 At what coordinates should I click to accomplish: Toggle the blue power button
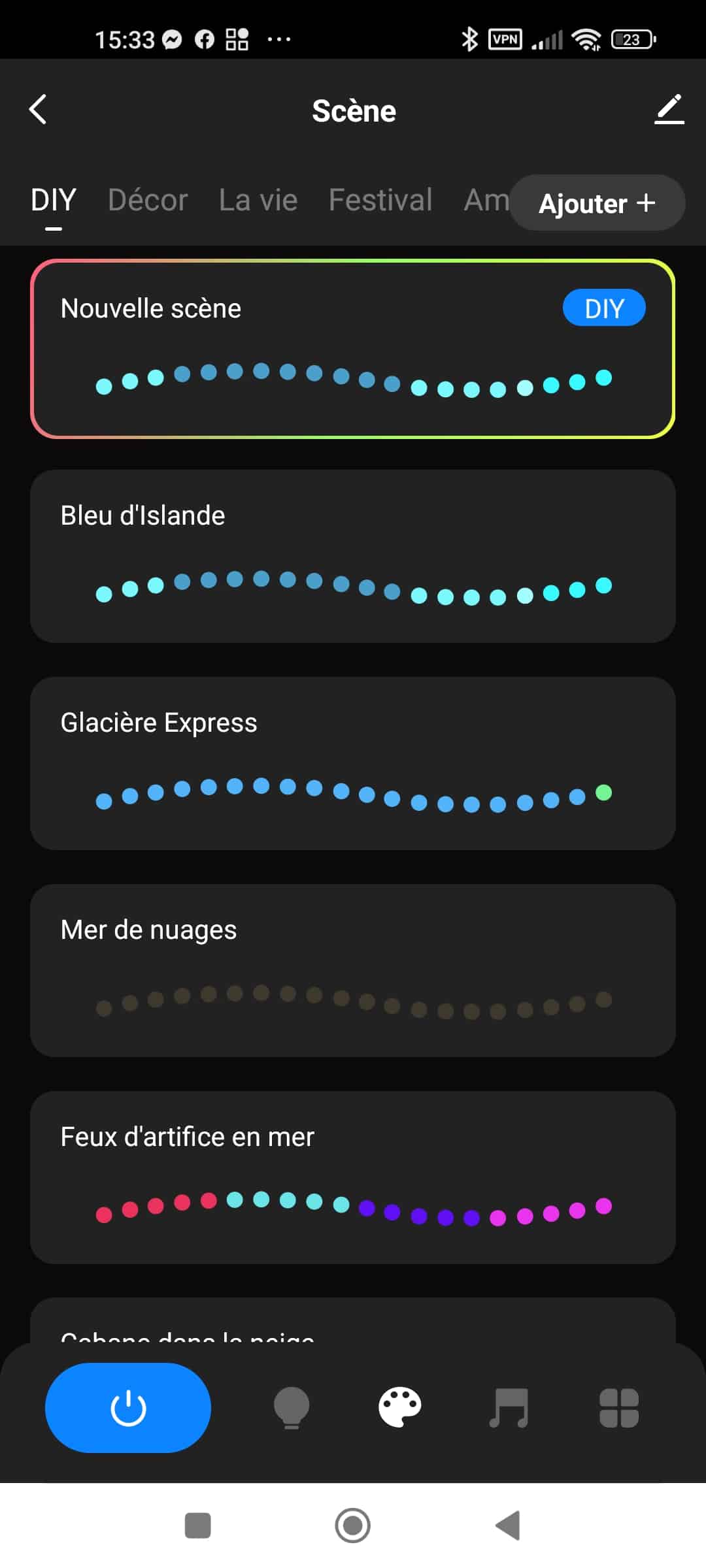128,1407
